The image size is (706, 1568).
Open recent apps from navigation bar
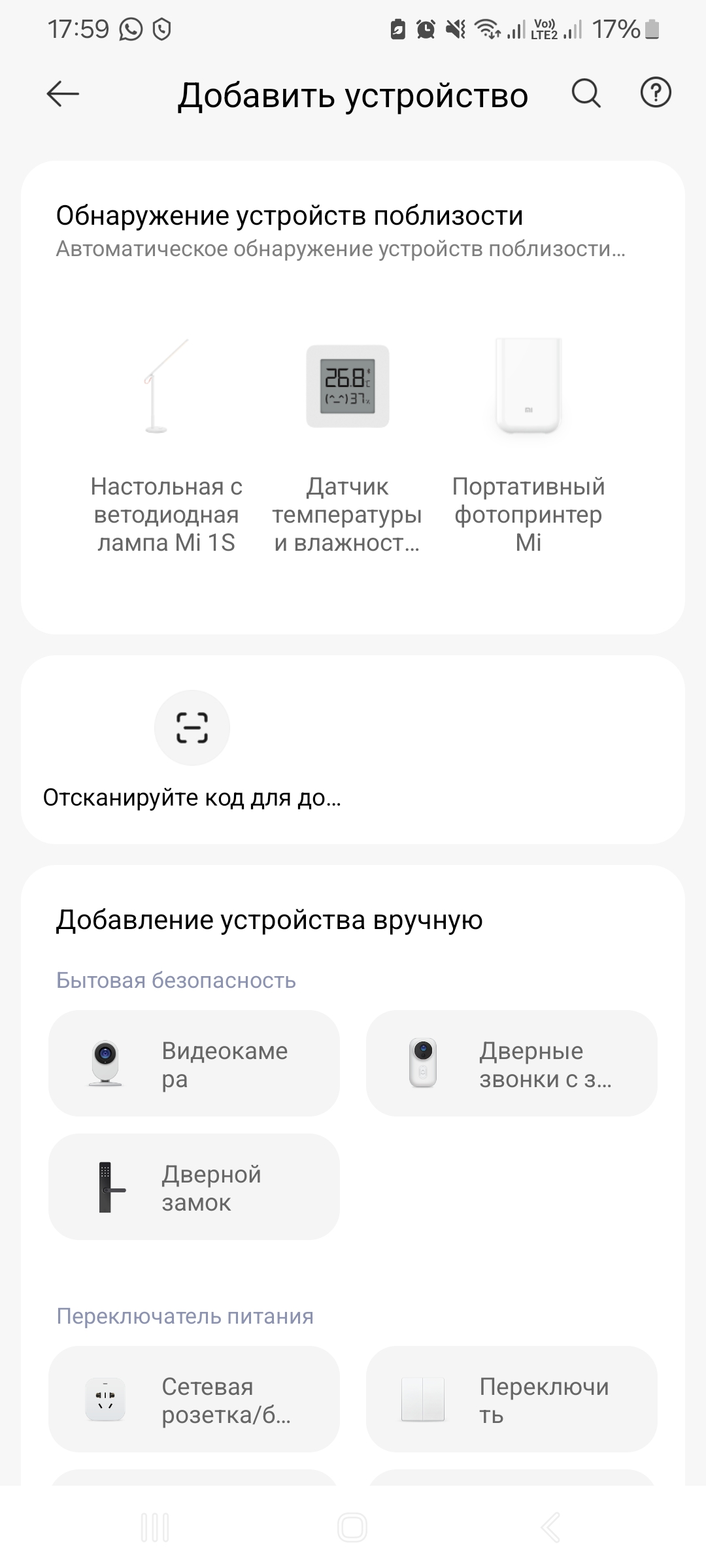click(x=155, y=1527)
